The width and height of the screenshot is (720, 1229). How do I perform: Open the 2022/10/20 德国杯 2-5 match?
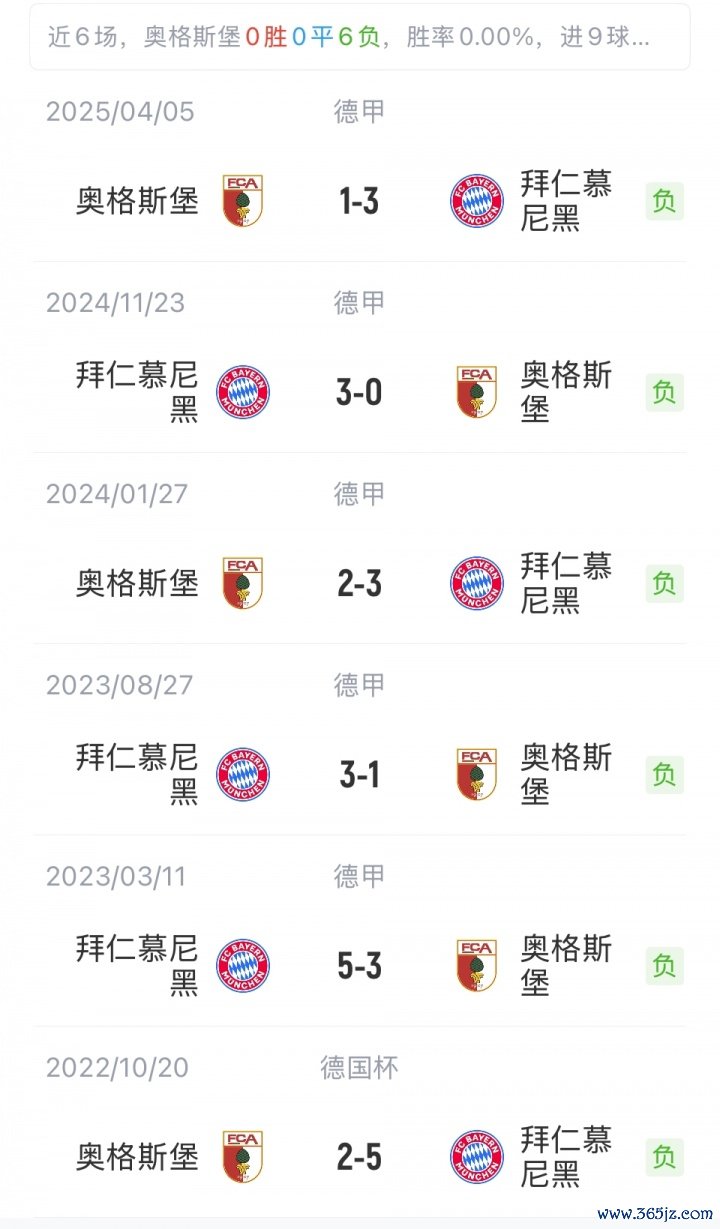pos(359,1157)
